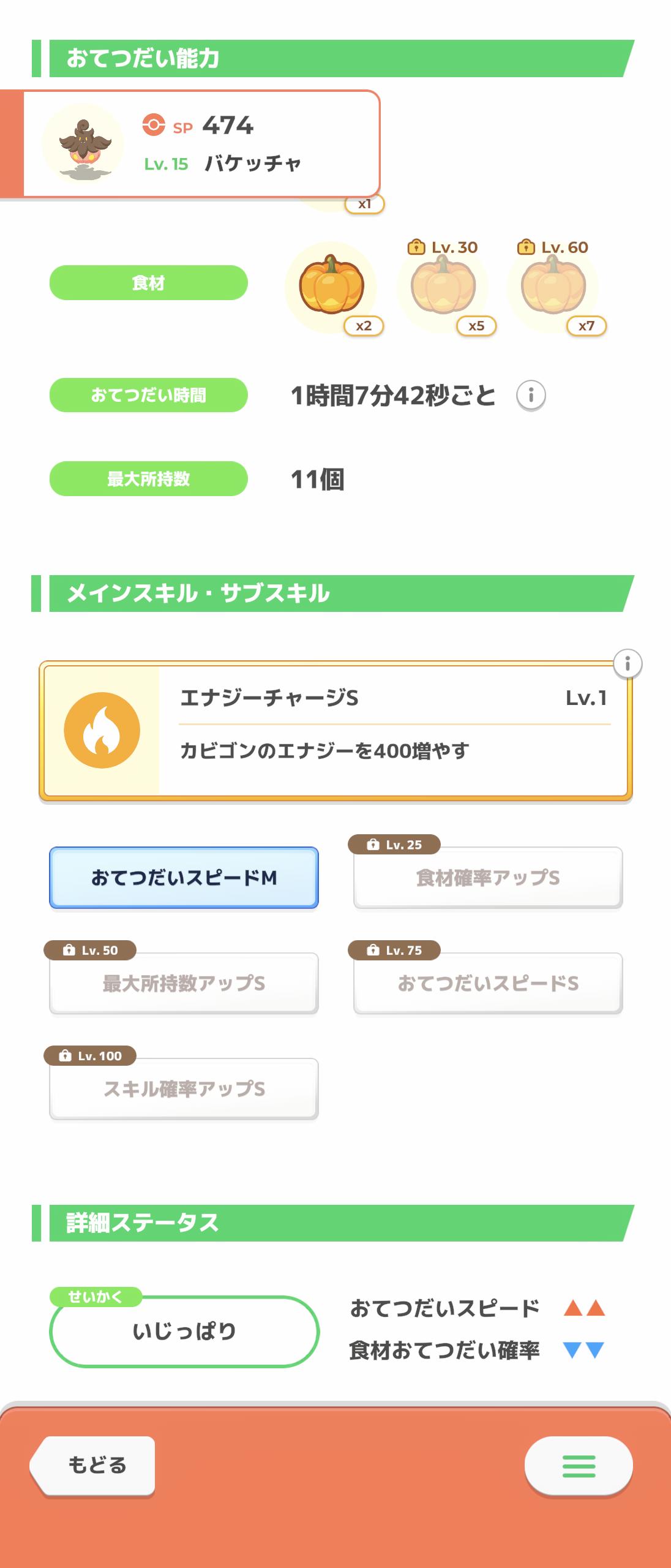View the locked スキル確率アップS sub skill
Screen dimensions: 671x1568
pos(184,1088)
